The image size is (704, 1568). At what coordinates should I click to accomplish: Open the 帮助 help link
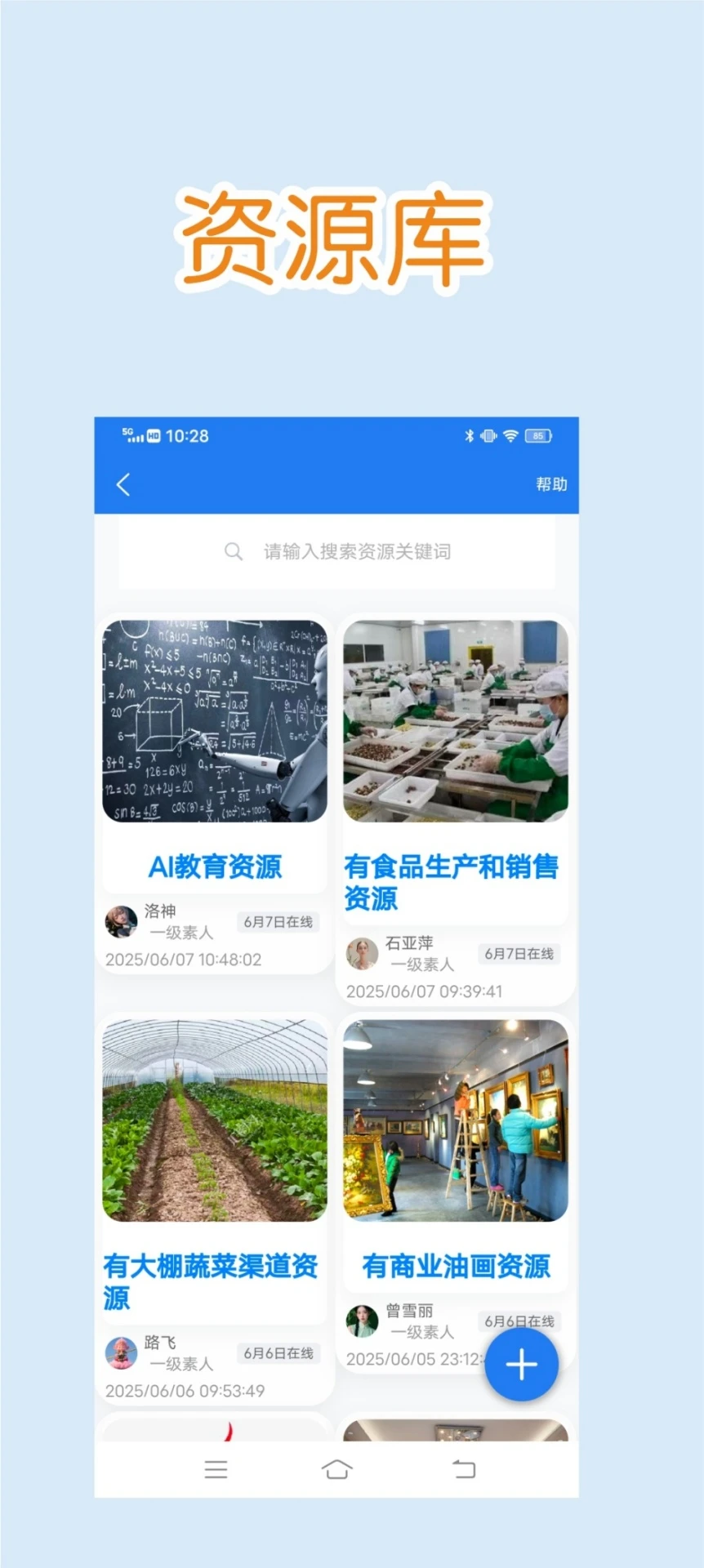pyautogui.click(x=551, y=484)
